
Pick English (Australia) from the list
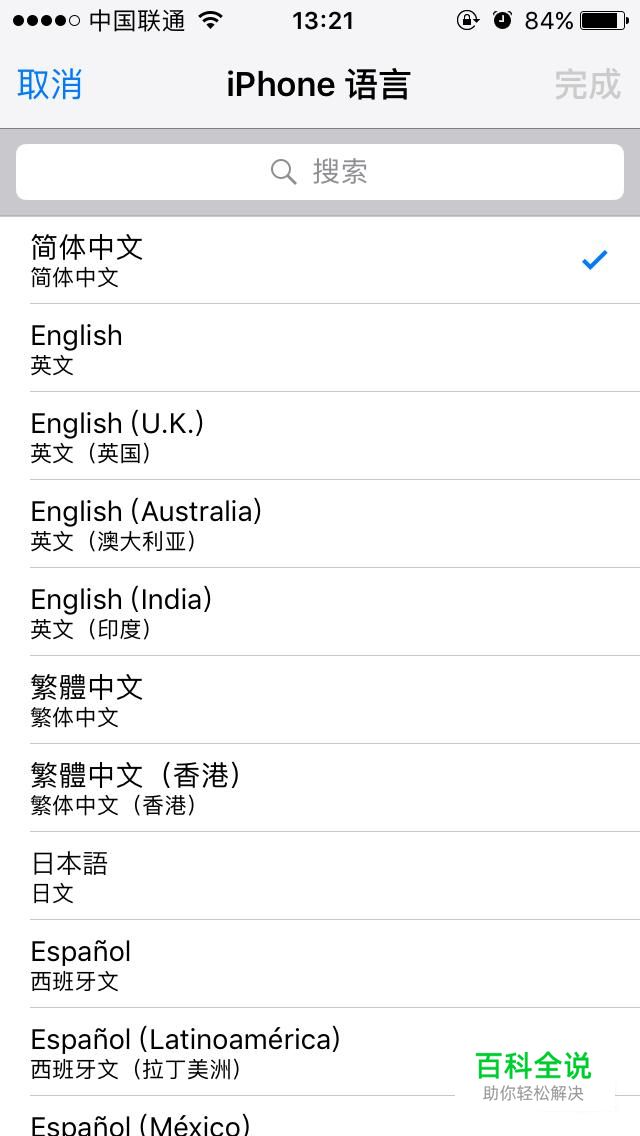tap(320, 524)
